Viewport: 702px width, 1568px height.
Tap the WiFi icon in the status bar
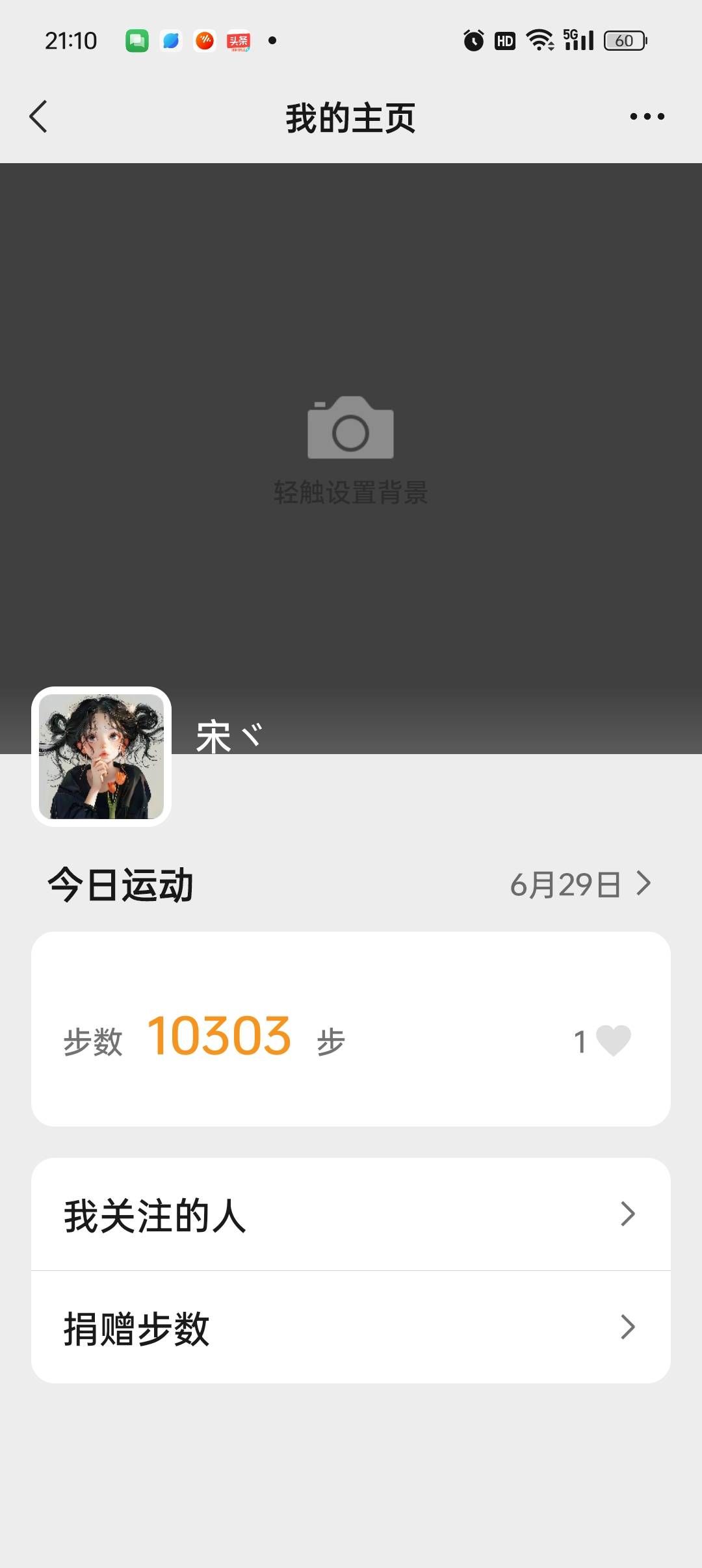539,40
